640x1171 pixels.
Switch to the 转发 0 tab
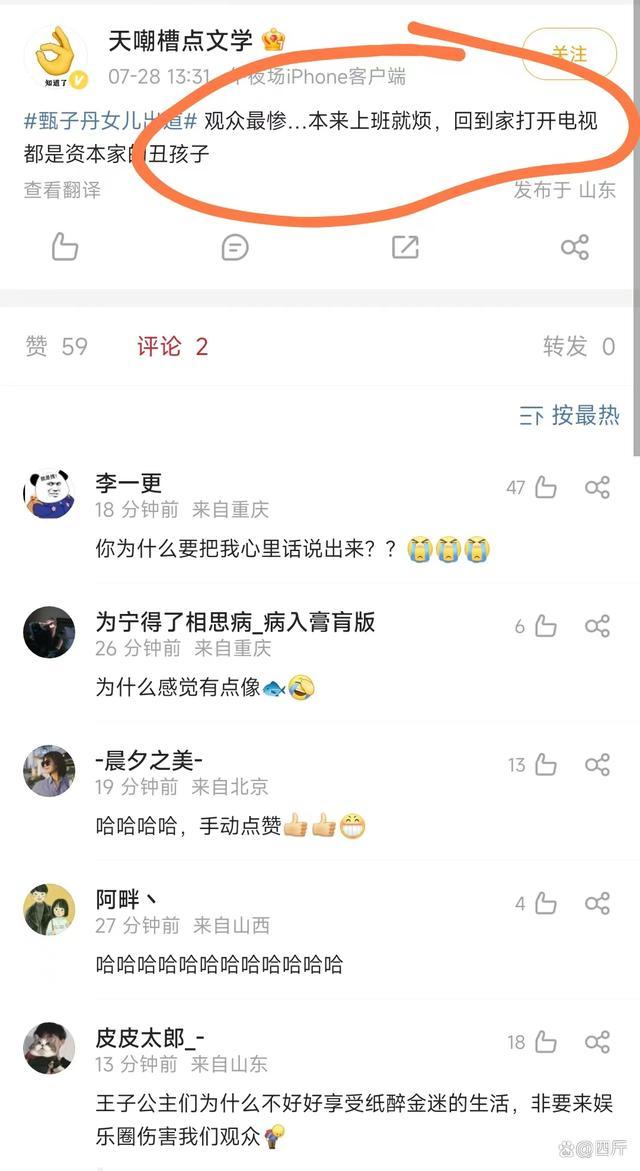pyautogui.click(x=578, y=346)
